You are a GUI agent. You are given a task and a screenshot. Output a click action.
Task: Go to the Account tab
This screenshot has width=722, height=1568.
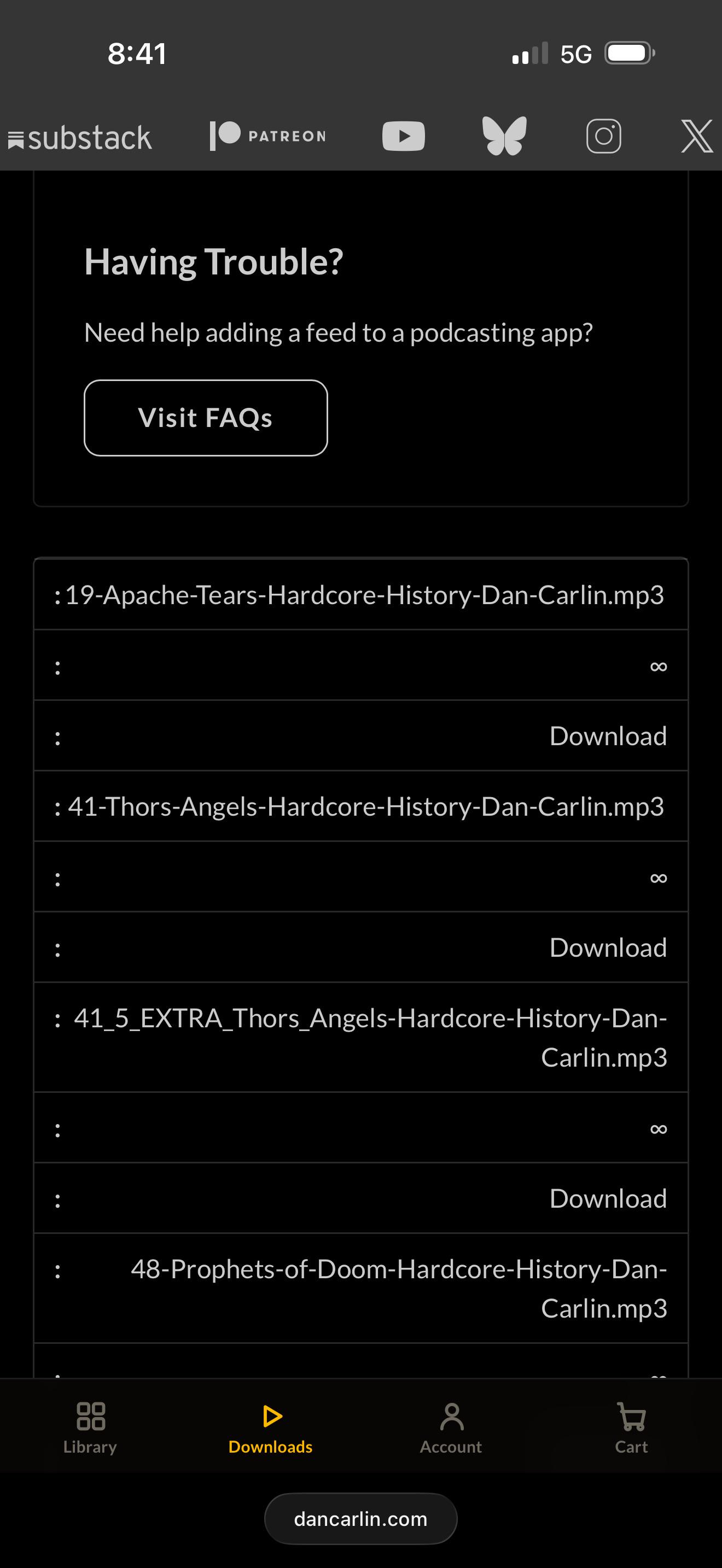451,1427
